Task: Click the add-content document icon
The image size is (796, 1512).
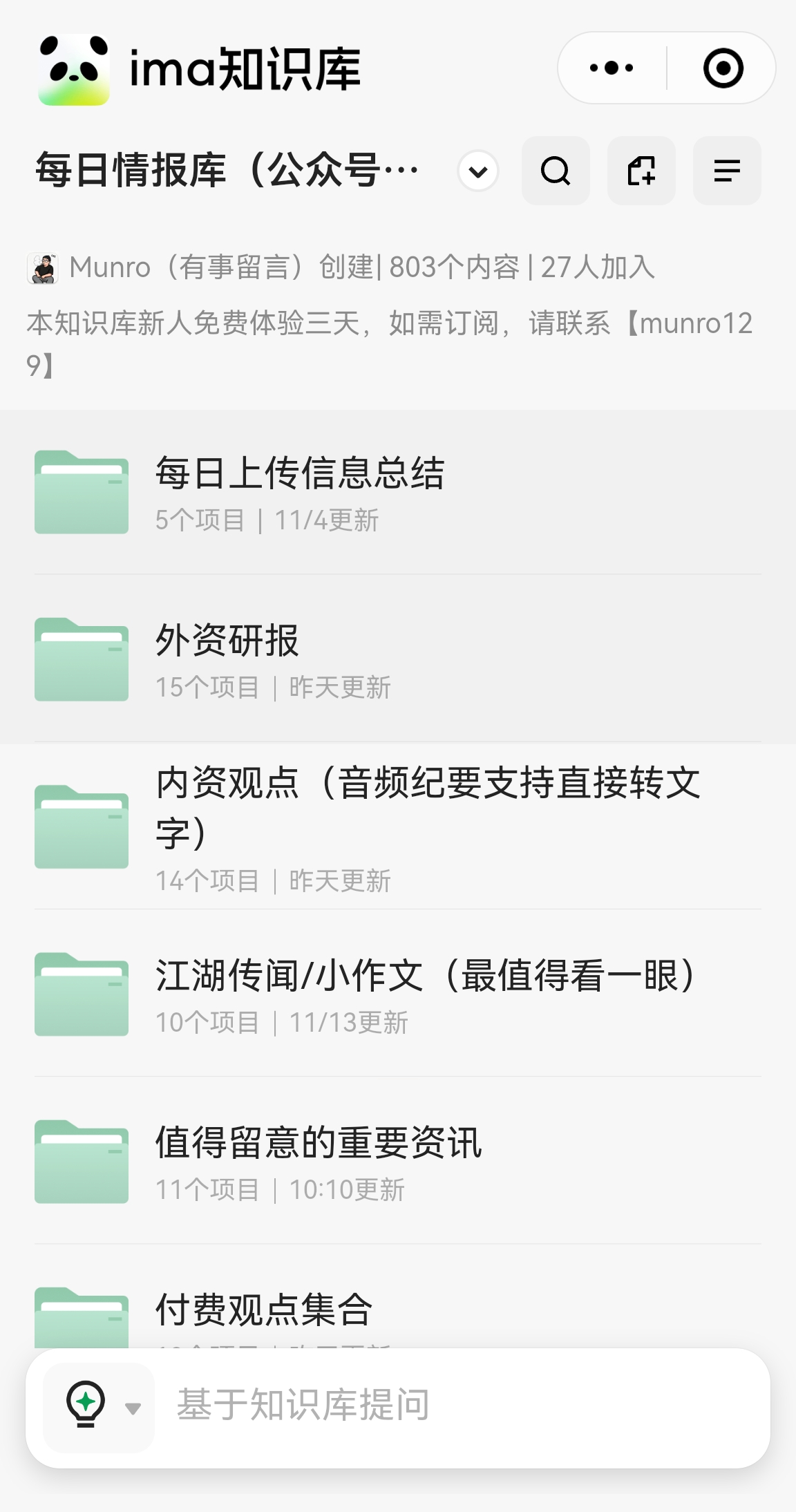Action: (641, 171)
